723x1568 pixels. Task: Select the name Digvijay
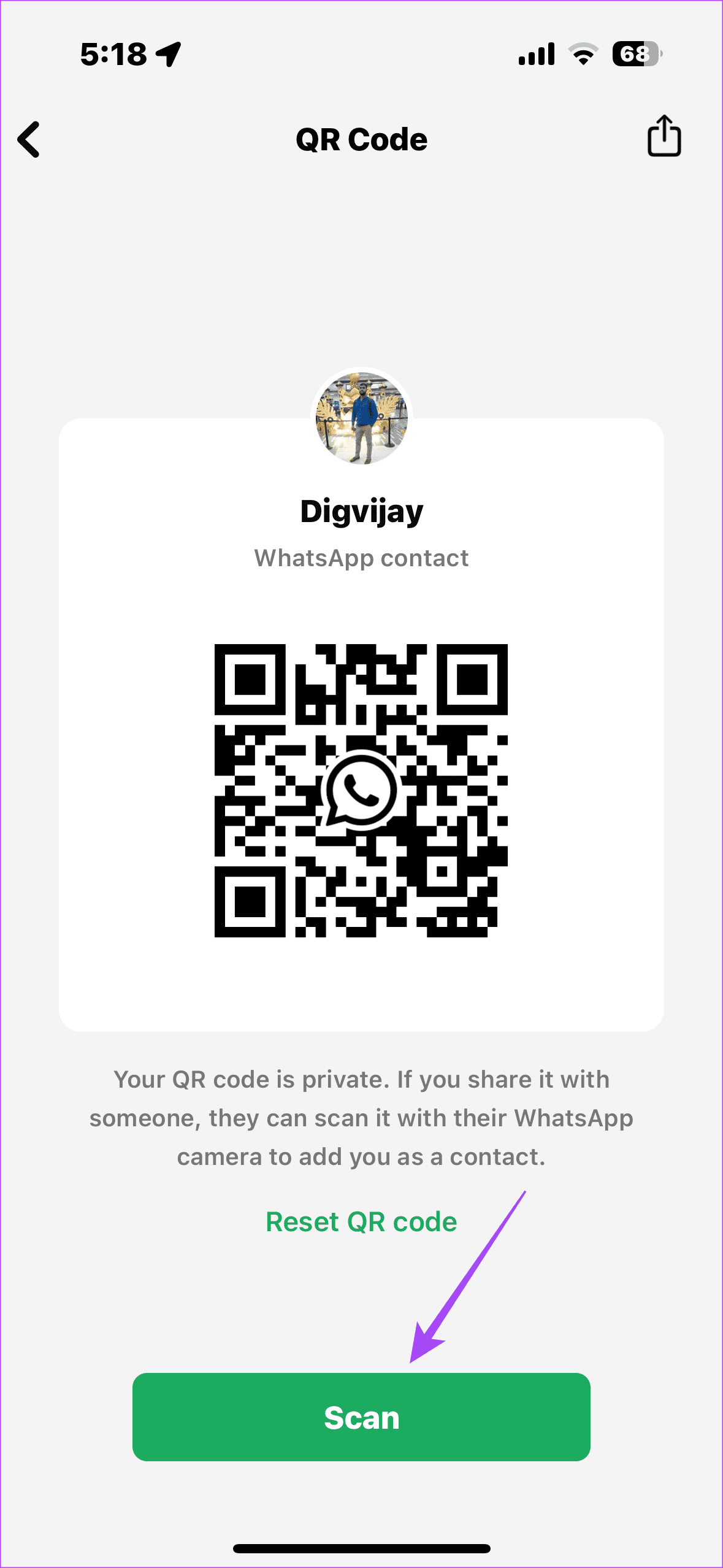[361, 512]
